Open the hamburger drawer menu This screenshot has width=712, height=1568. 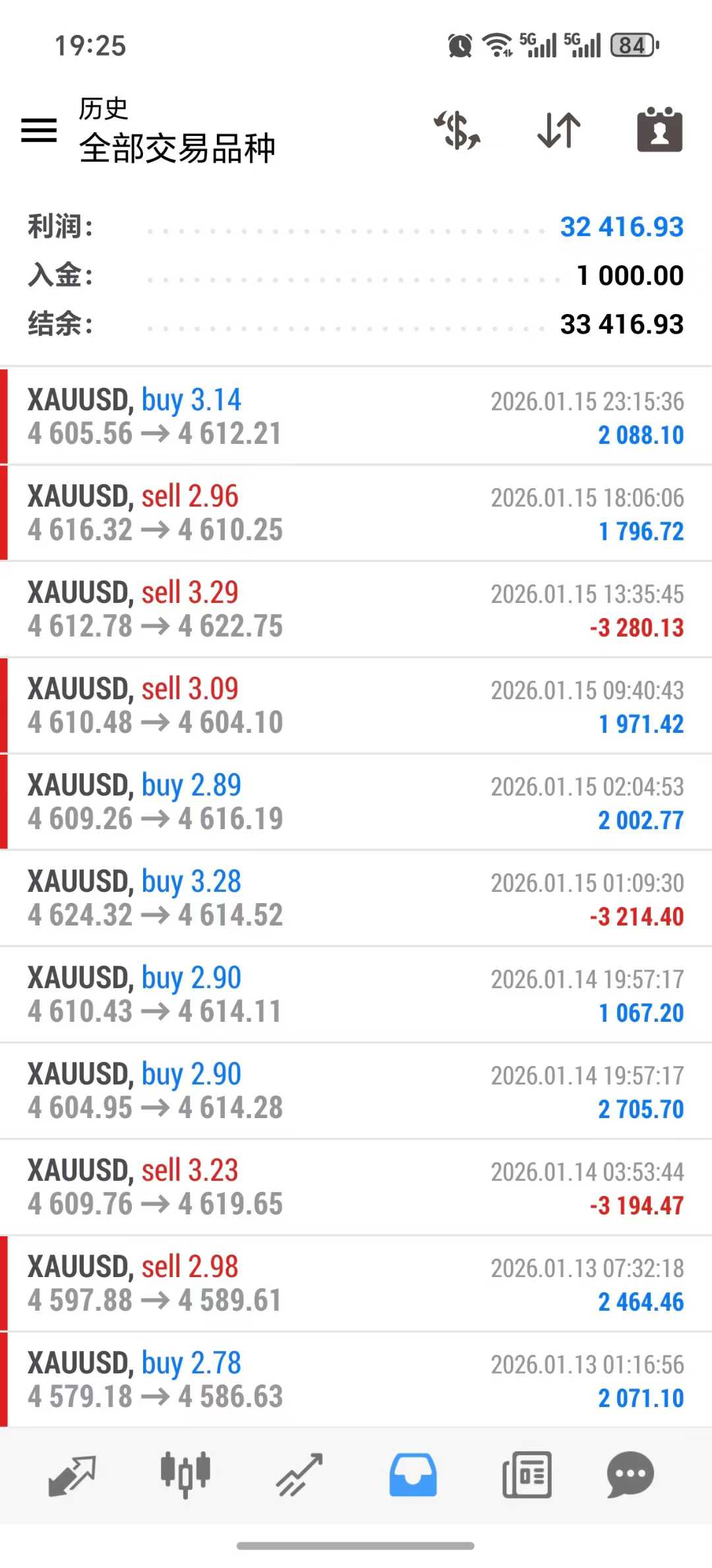39,129
